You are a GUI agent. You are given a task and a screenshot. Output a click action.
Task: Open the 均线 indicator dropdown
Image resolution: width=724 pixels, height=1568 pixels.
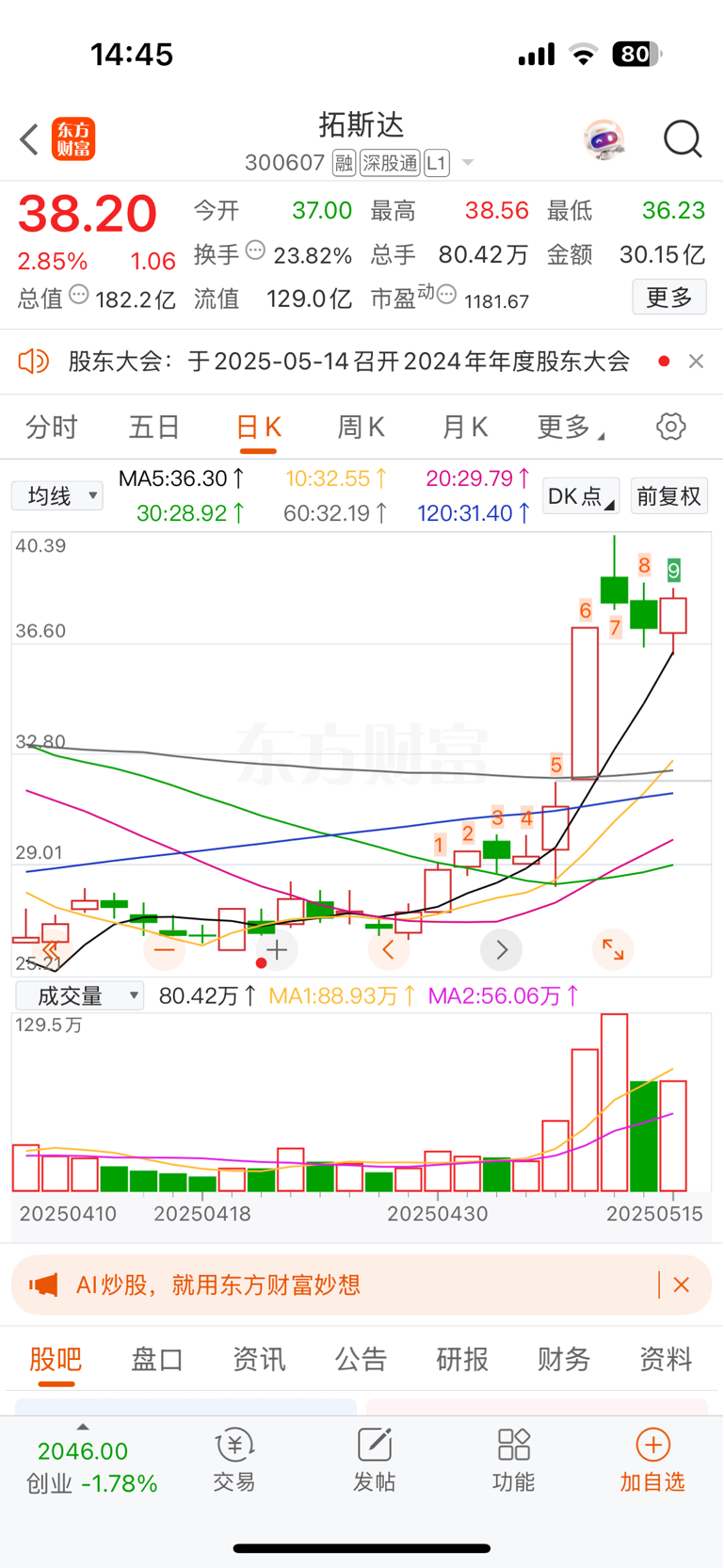[57, 495]
